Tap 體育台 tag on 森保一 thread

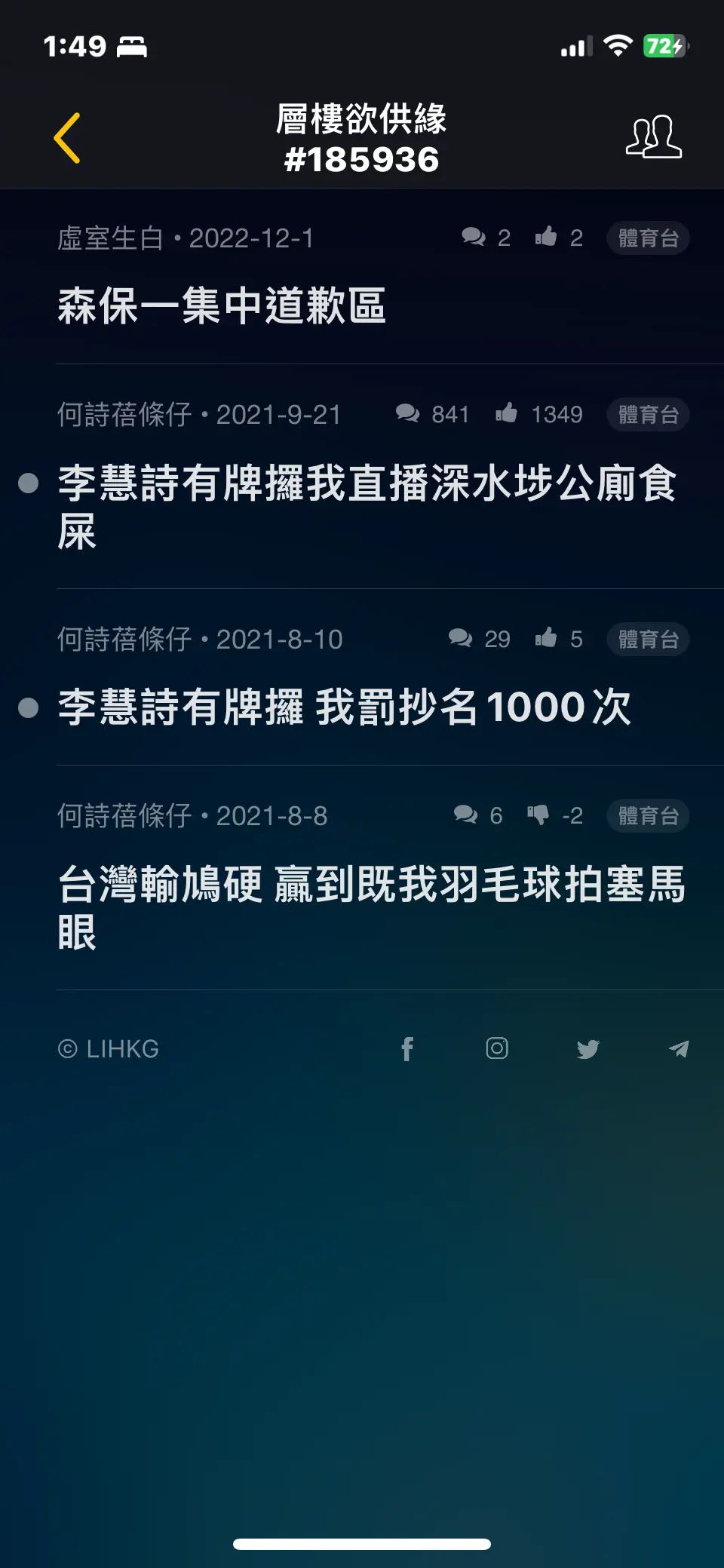pyautogui.click(x=648, y=238)
